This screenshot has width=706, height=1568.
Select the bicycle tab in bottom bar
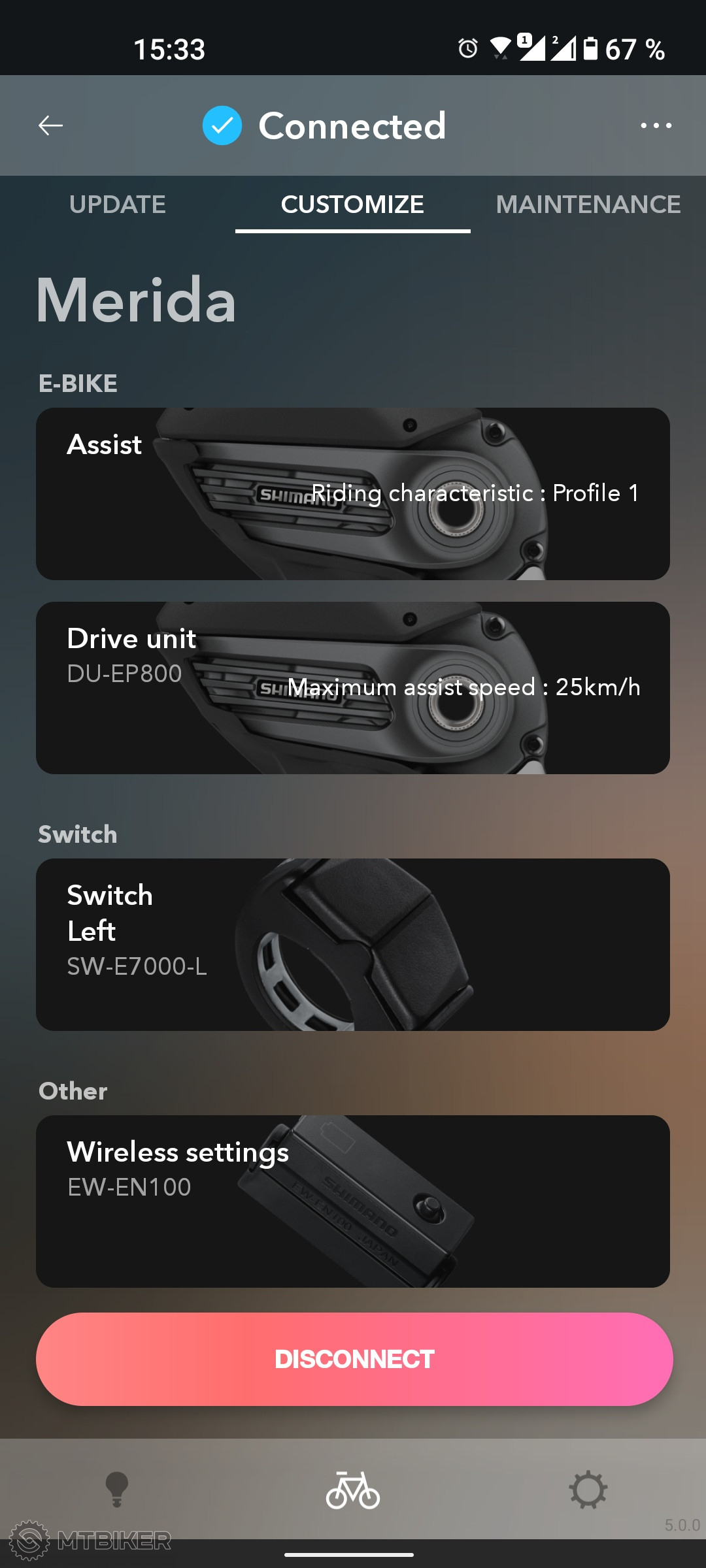[353, 1490]
